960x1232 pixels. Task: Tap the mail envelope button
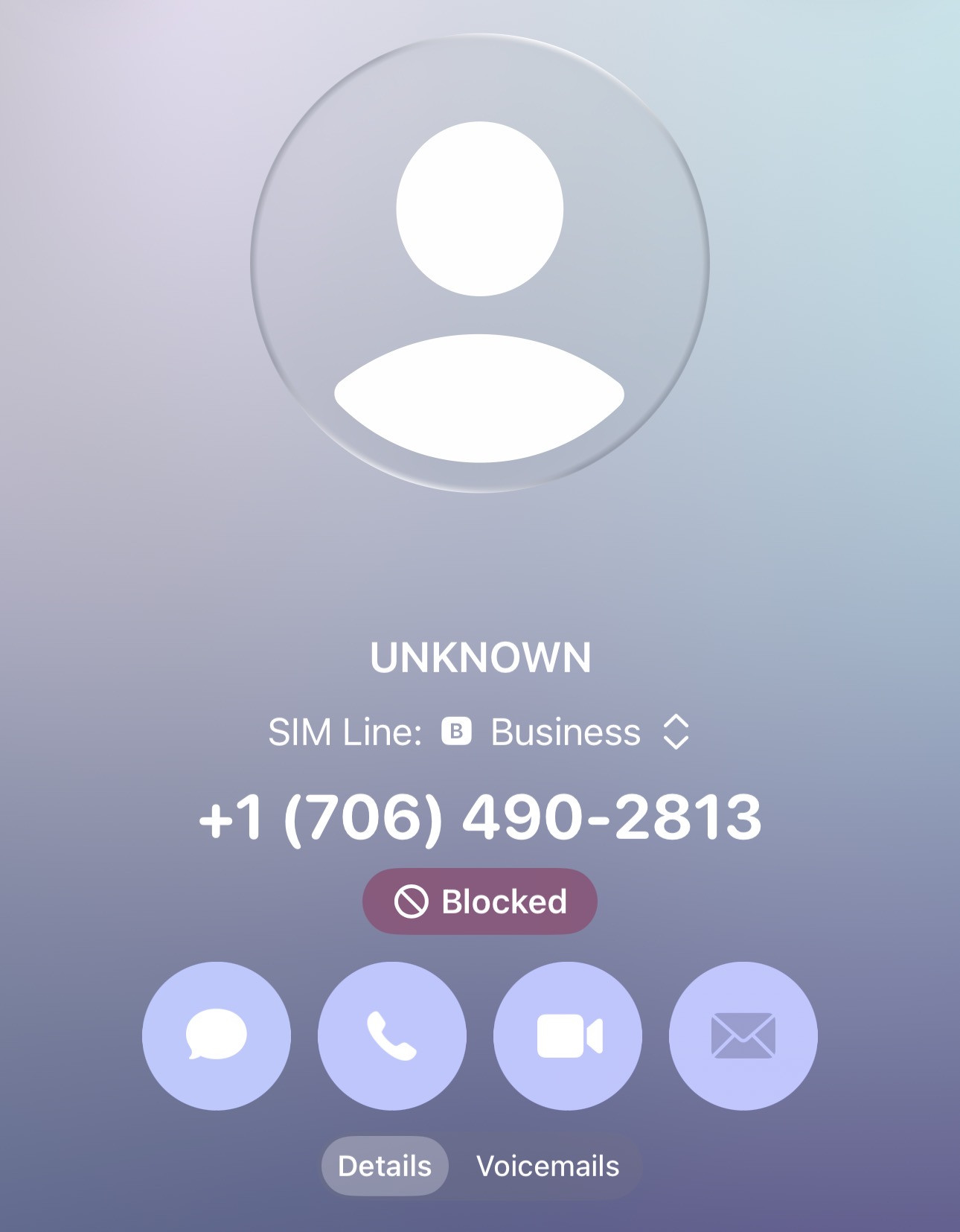[x=743, y=1035]
